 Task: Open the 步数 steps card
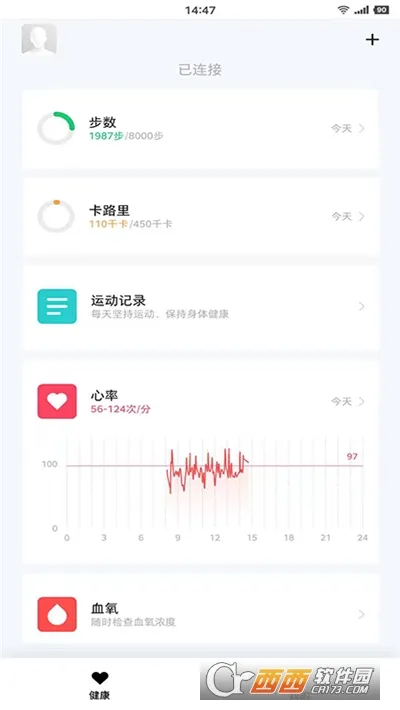[x=200, y=129]
